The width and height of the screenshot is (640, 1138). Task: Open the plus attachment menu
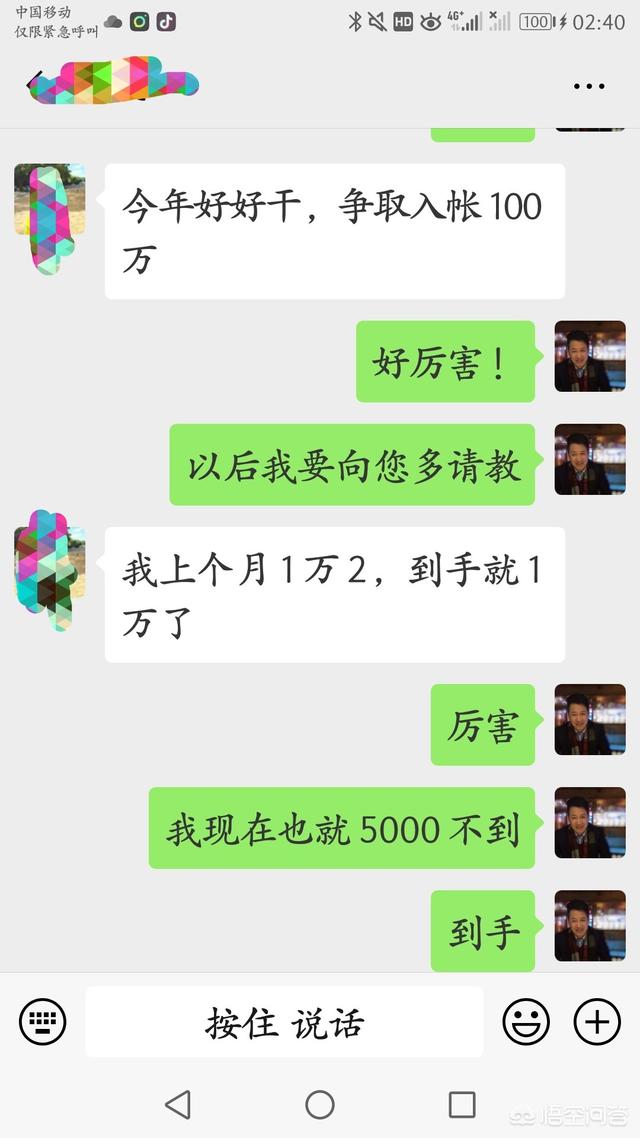click(597, 1021)
